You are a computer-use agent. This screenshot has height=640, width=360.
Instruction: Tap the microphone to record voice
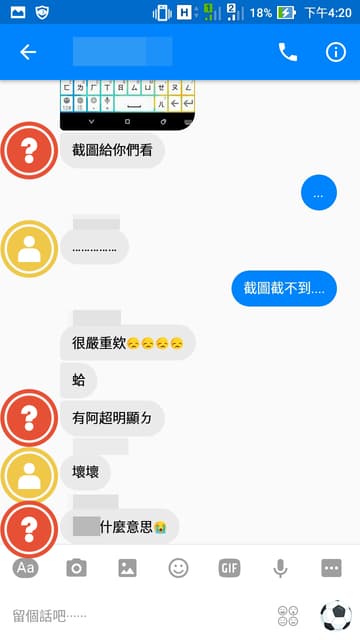280,568
